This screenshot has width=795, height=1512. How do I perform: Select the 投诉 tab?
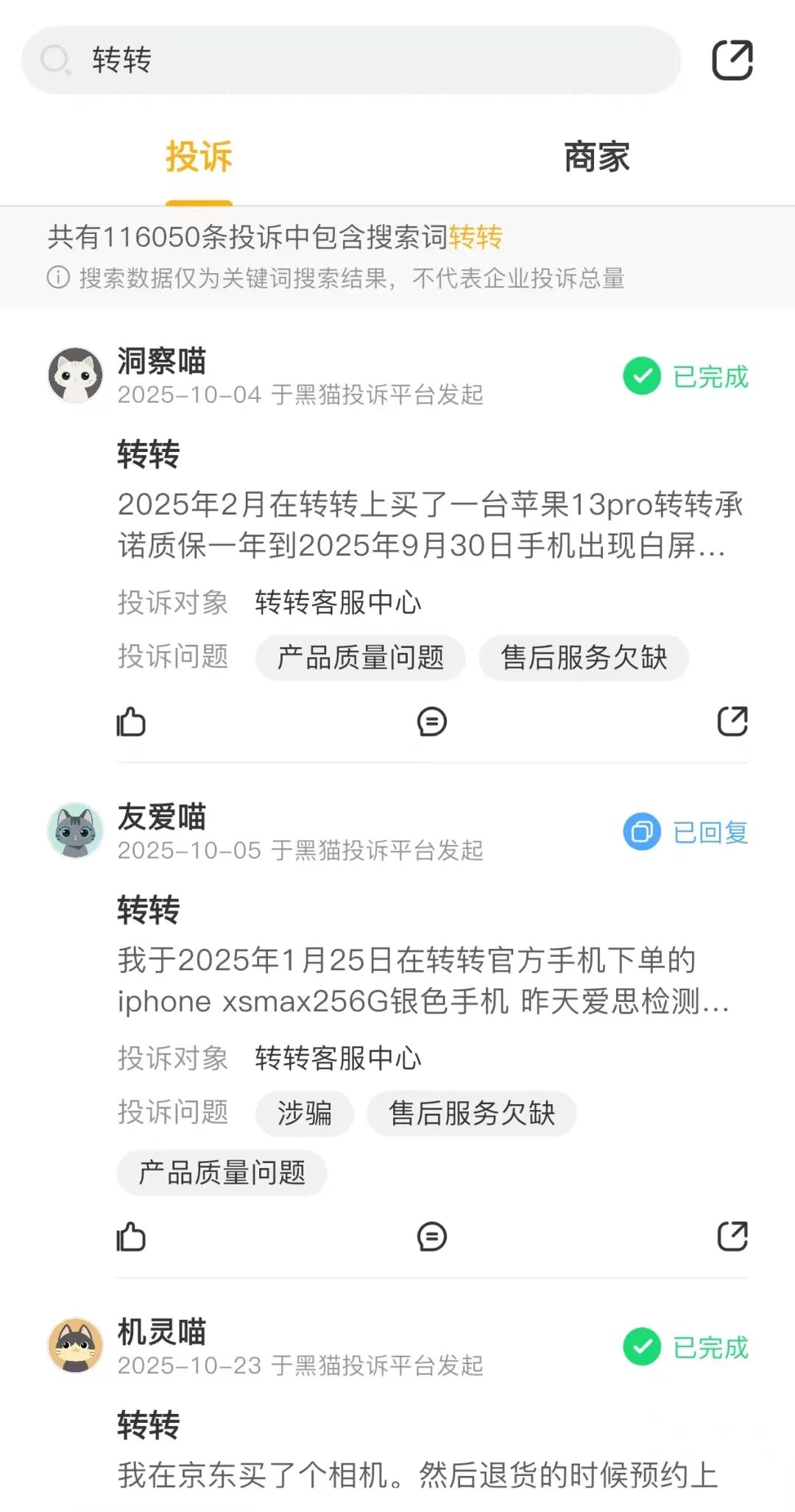(x=199, y=157)
